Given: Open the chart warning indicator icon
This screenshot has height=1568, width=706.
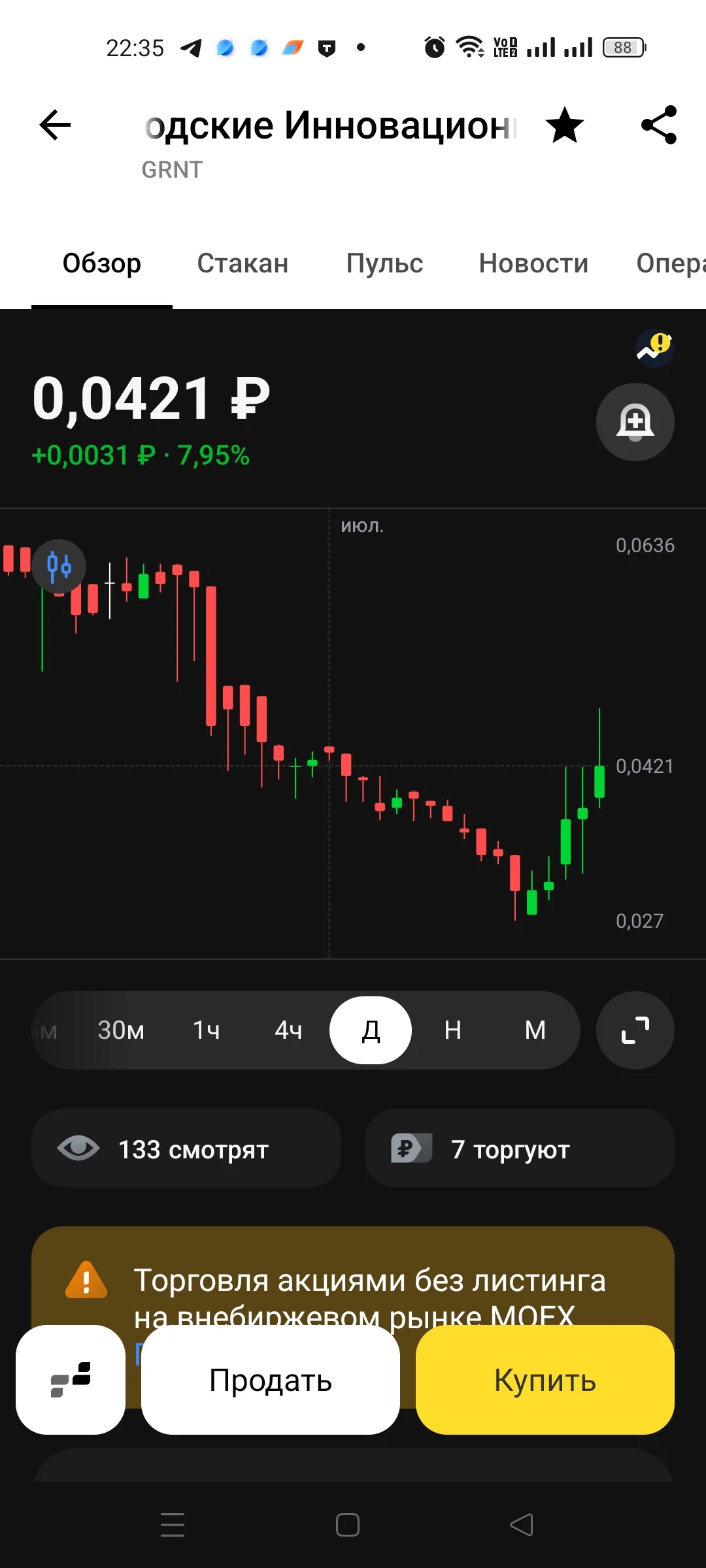Looking at the screenshot, I should (x=655, y=347).
